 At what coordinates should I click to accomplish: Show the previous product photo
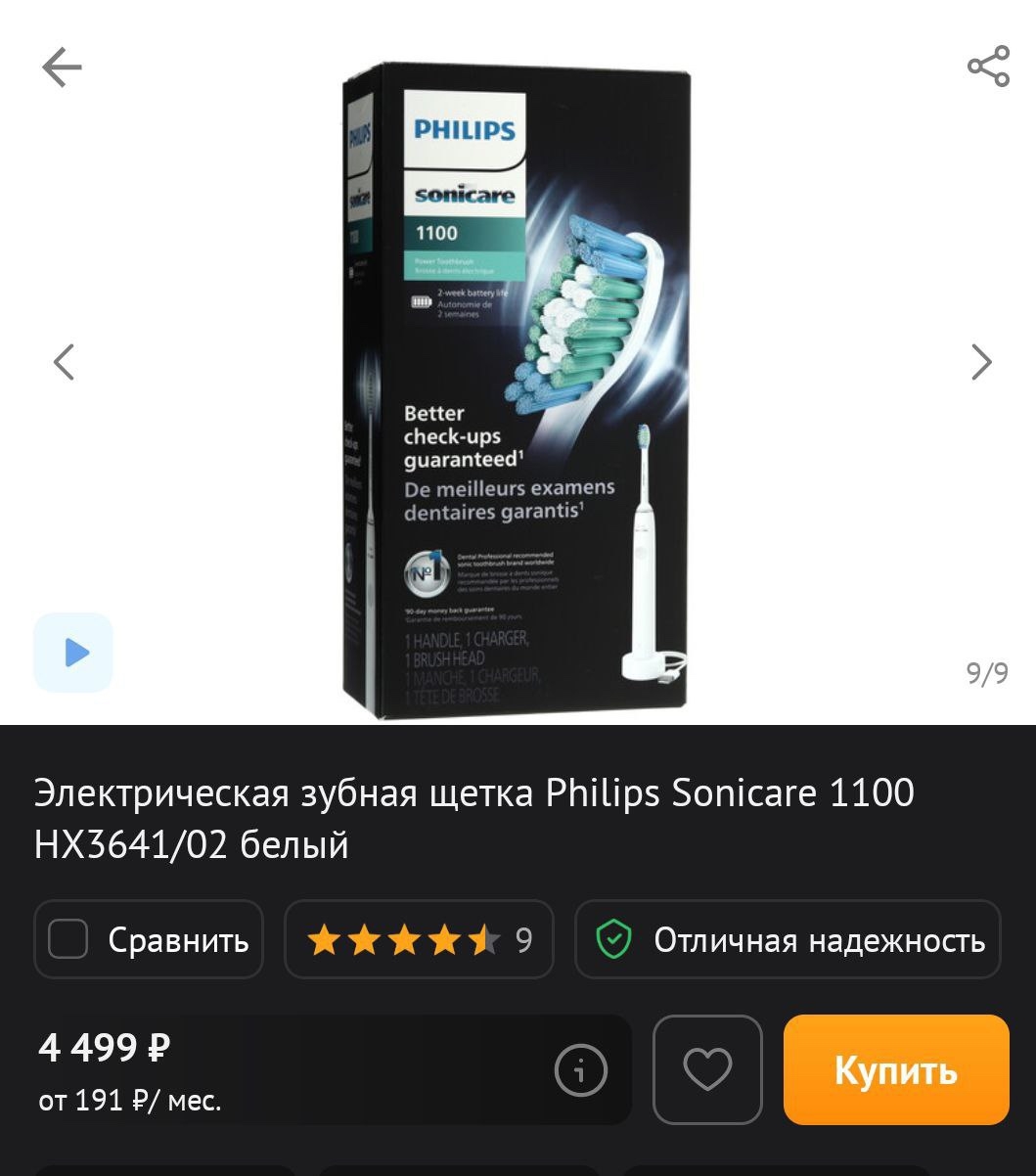coord(63,362)
